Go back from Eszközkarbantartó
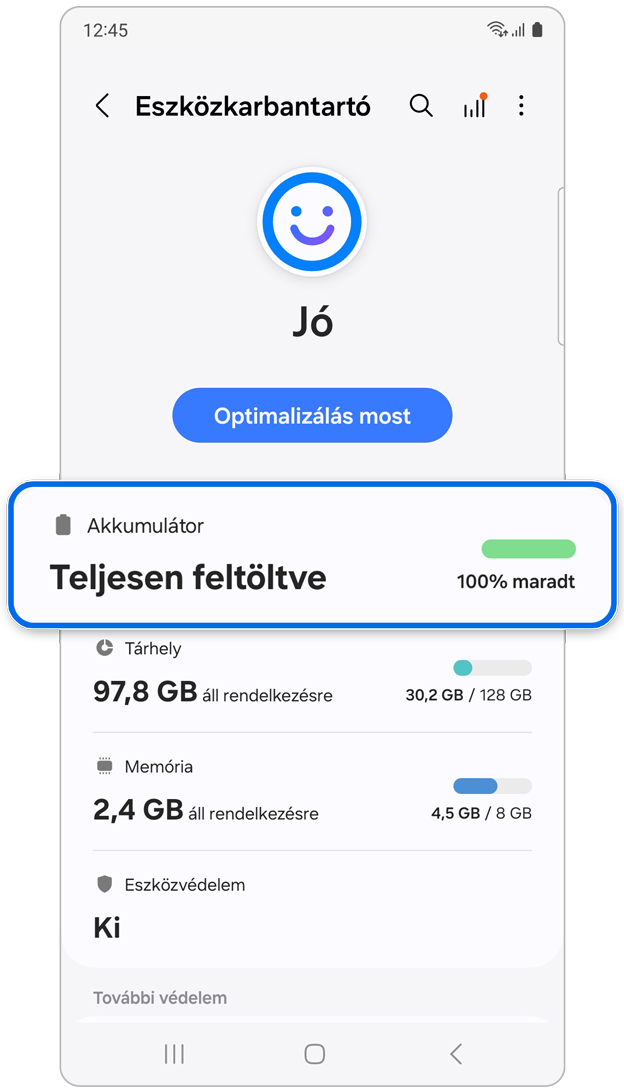624x1091 pixels. pyautogui.click(x=102, y=107)
